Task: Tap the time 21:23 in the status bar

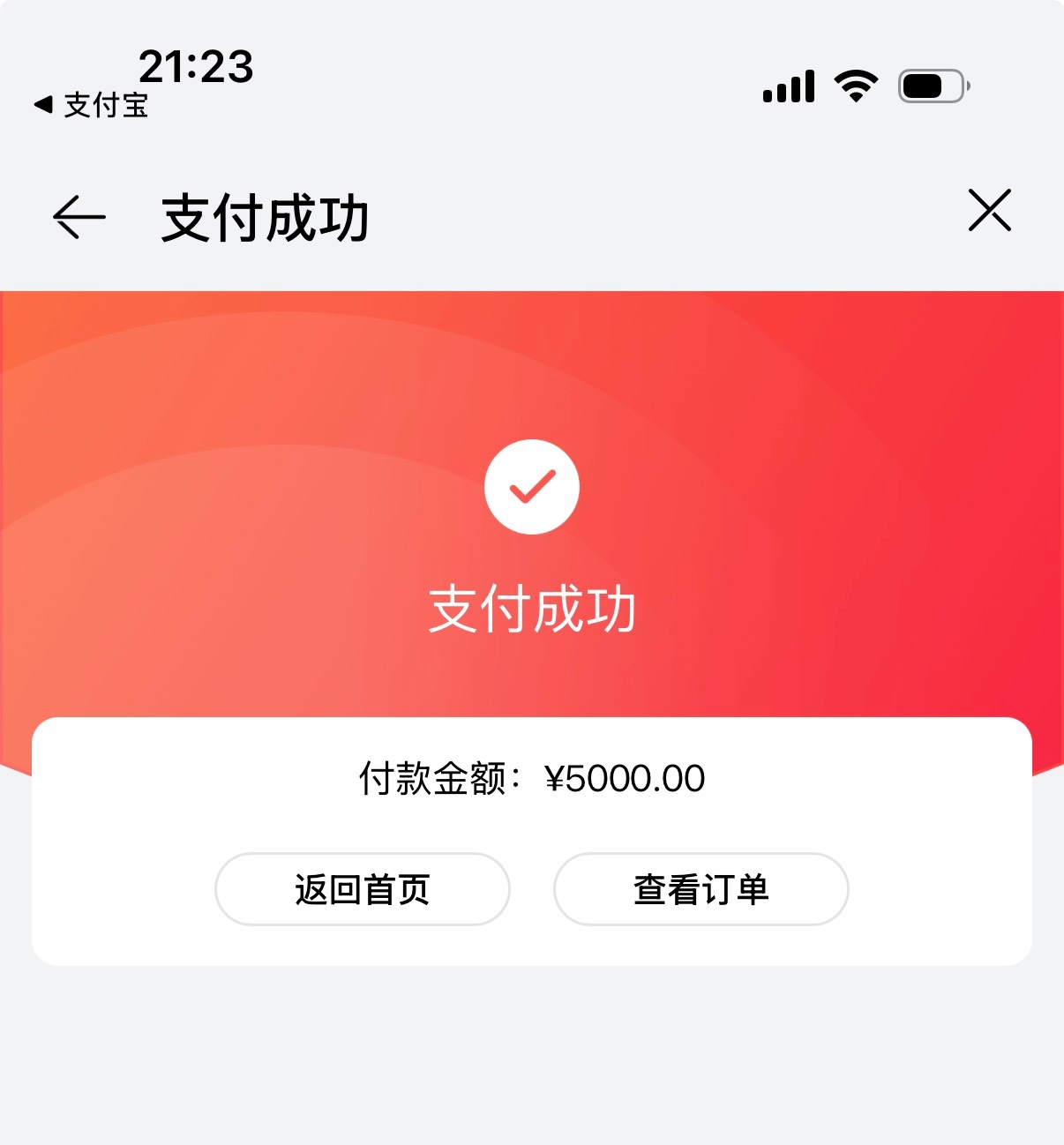Action: click(x=196, y=66)
